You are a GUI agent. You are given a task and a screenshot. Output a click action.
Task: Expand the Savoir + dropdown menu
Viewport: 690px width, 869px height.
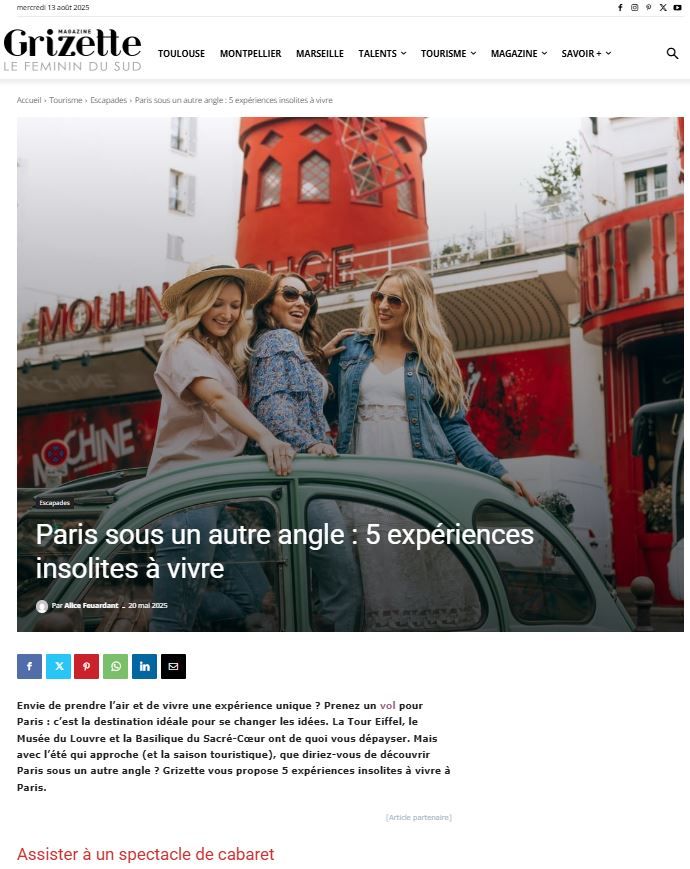[585, 54]
